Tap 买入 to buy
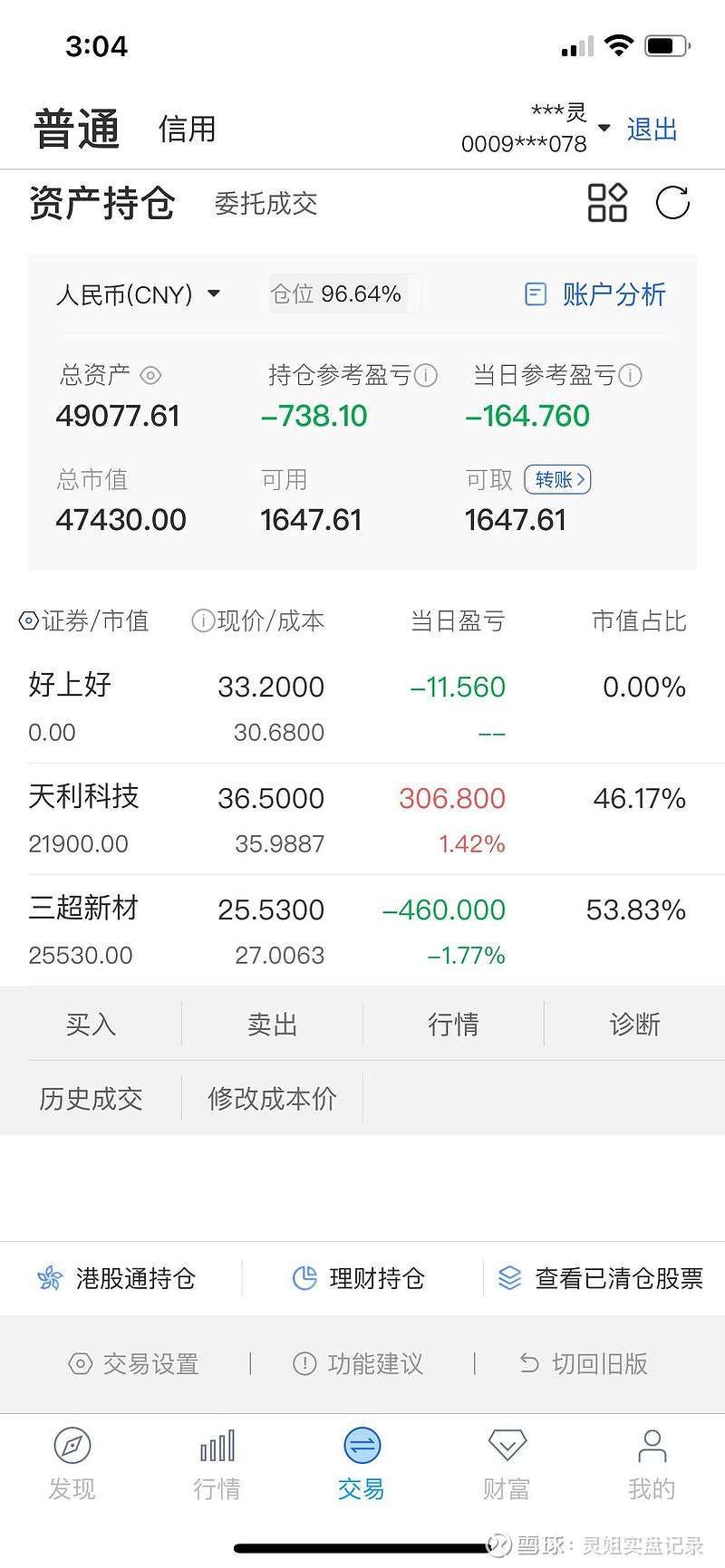725x1568 pixels. click(91, 1024)
